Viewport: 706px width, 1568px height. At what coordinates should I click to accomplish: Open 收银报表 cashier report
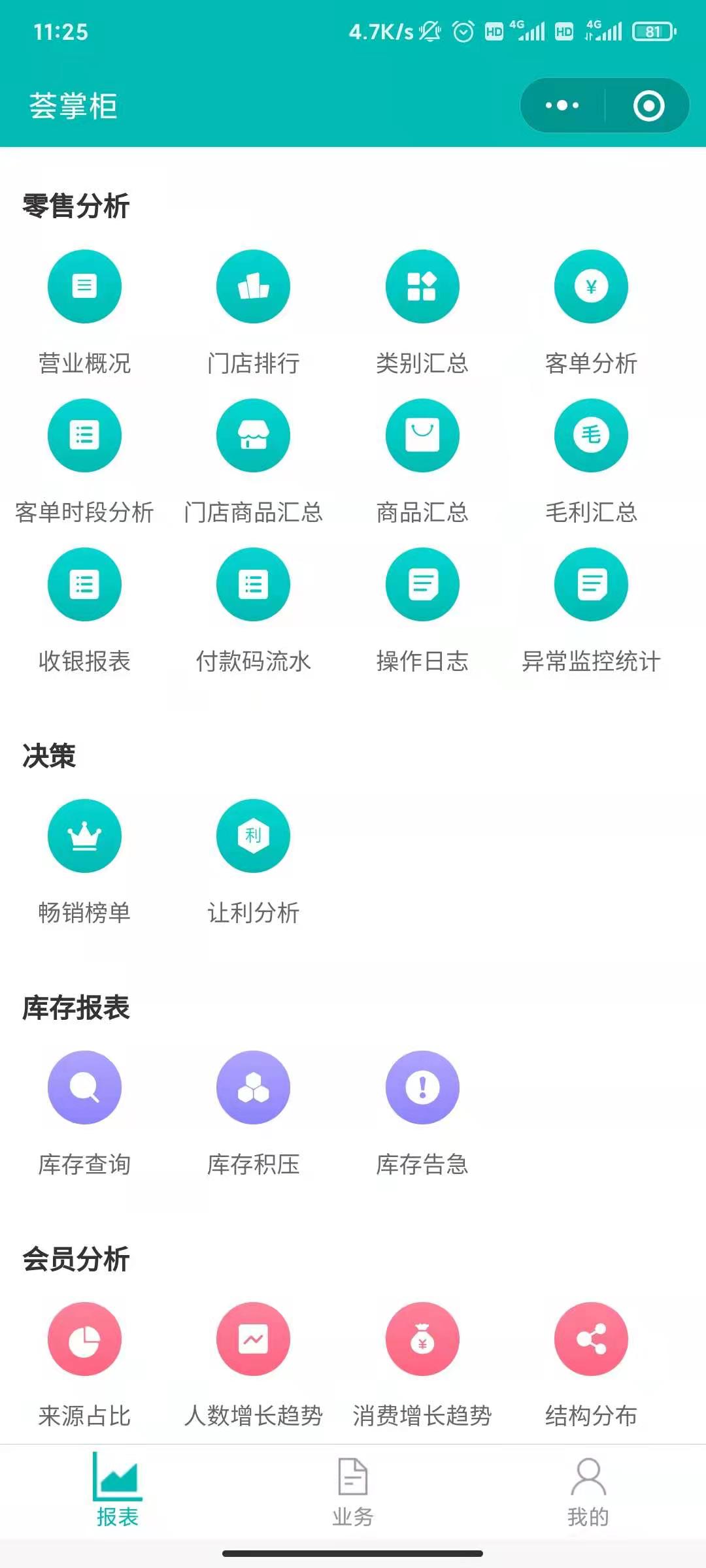84,606
